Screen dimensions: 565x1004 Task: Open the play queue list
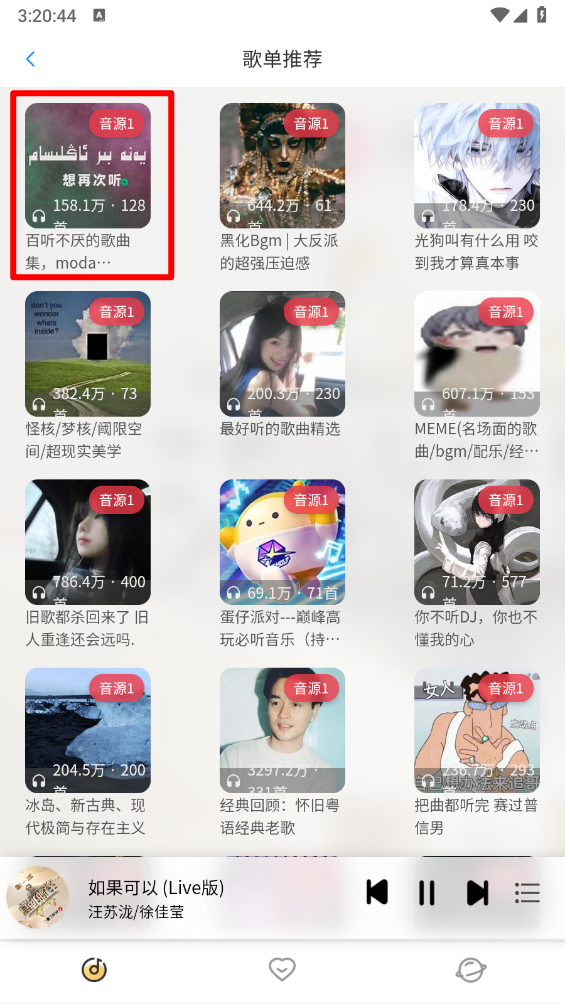[x=527, y=892]
